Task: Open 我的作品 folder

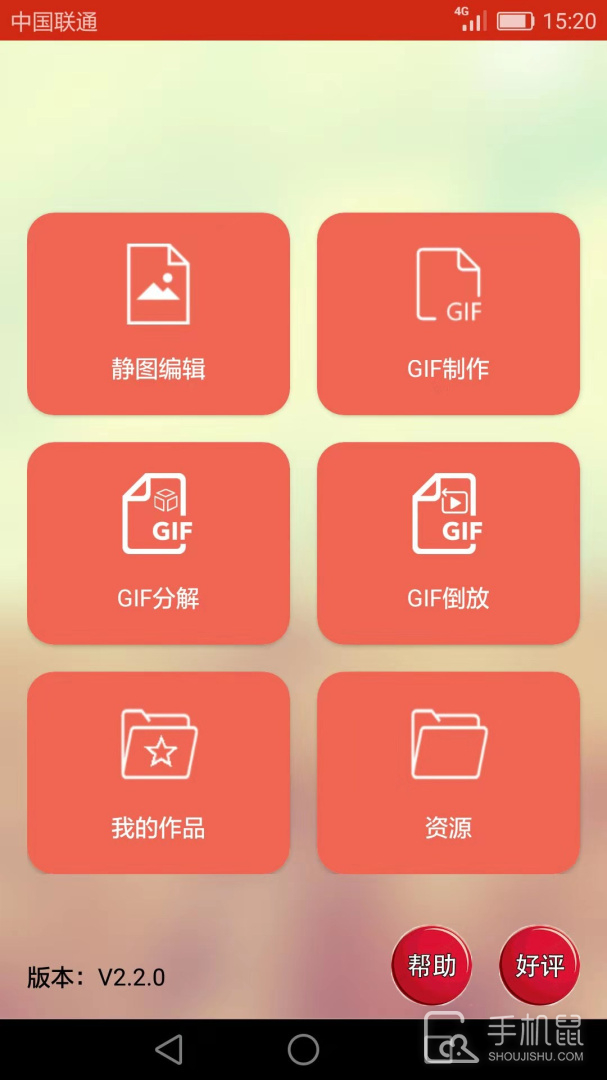Action: click(x=158, y=772)
